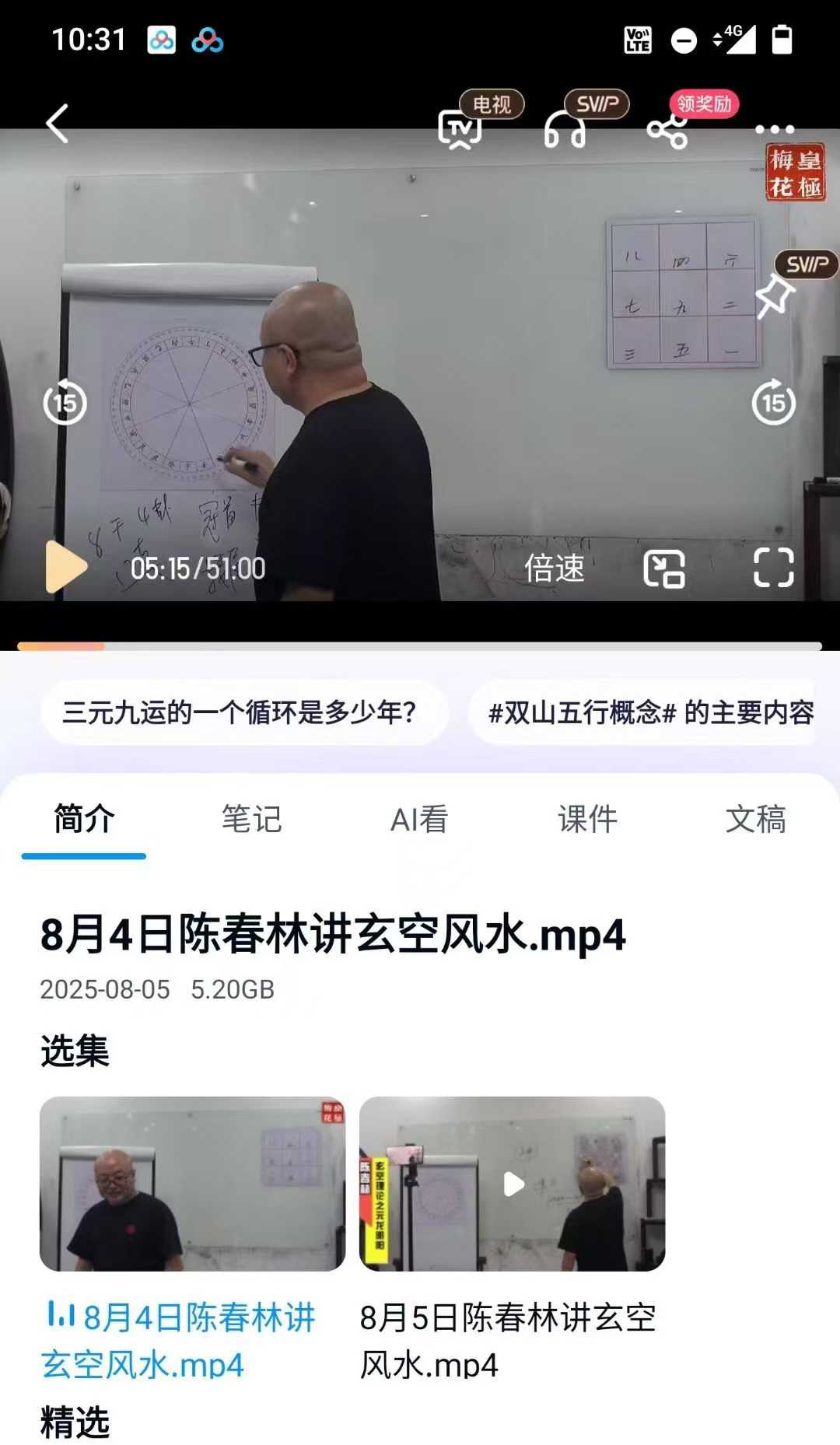Open the 倍速 playback speed options
This screenshot has height=1445, width=840.
point(554,569)
